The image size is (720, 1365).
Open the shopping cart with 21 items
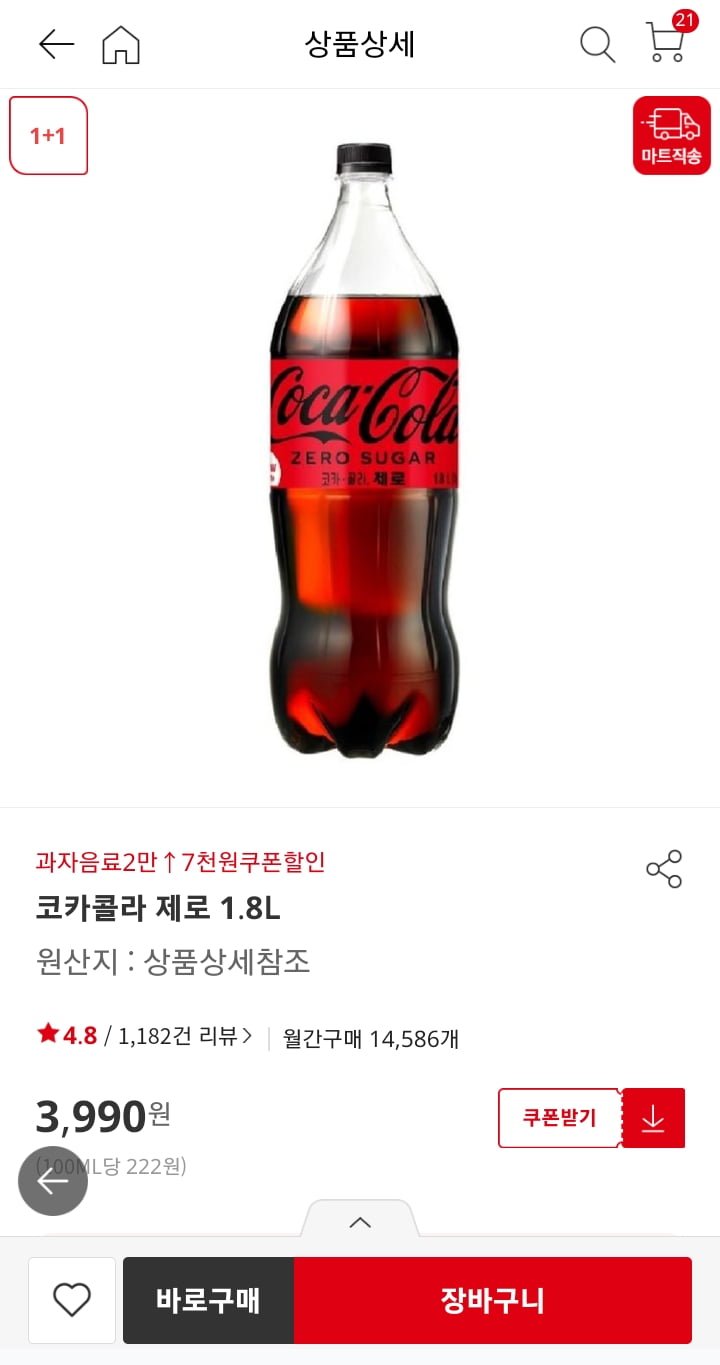666,42
